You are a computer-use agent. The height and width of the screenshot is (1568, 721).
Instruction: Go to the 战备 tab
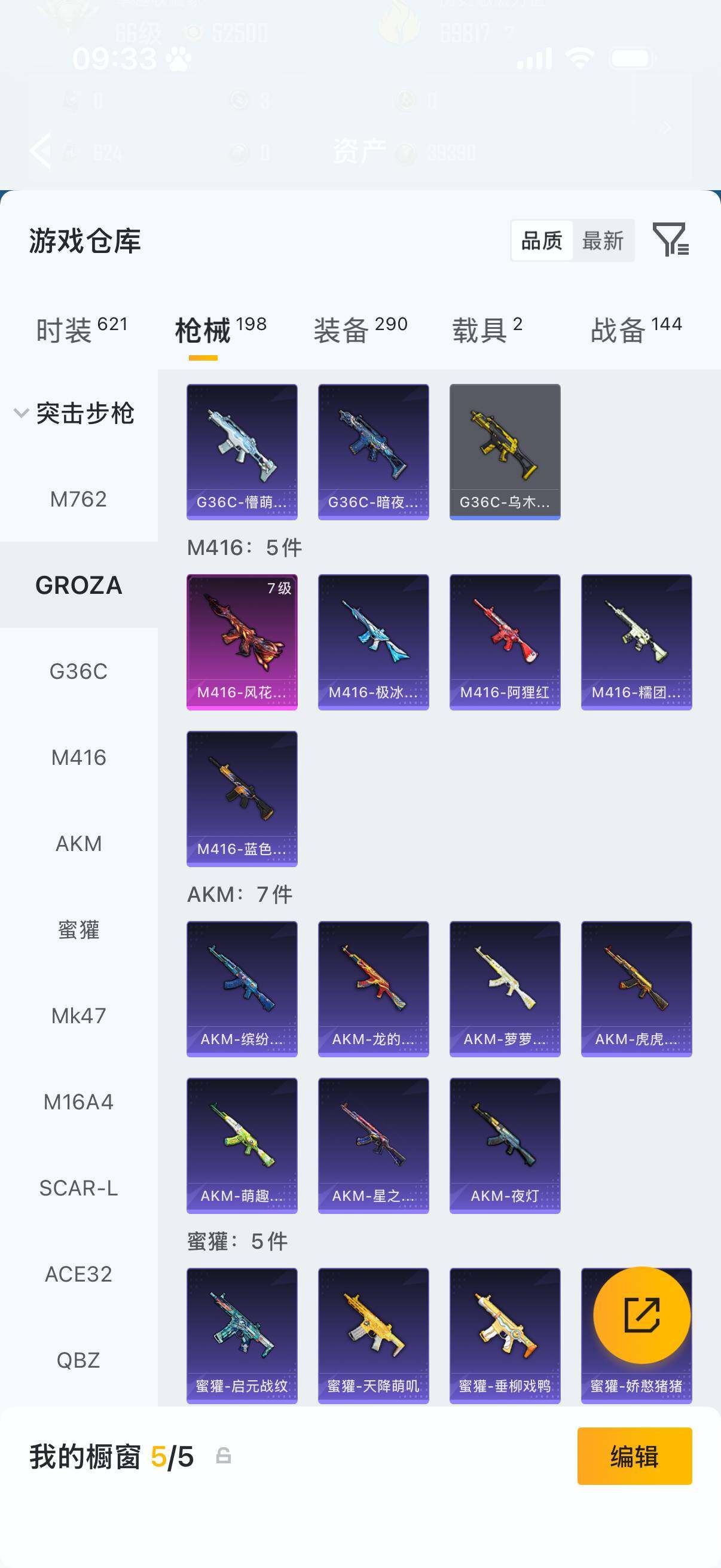[x=636, y=330]
